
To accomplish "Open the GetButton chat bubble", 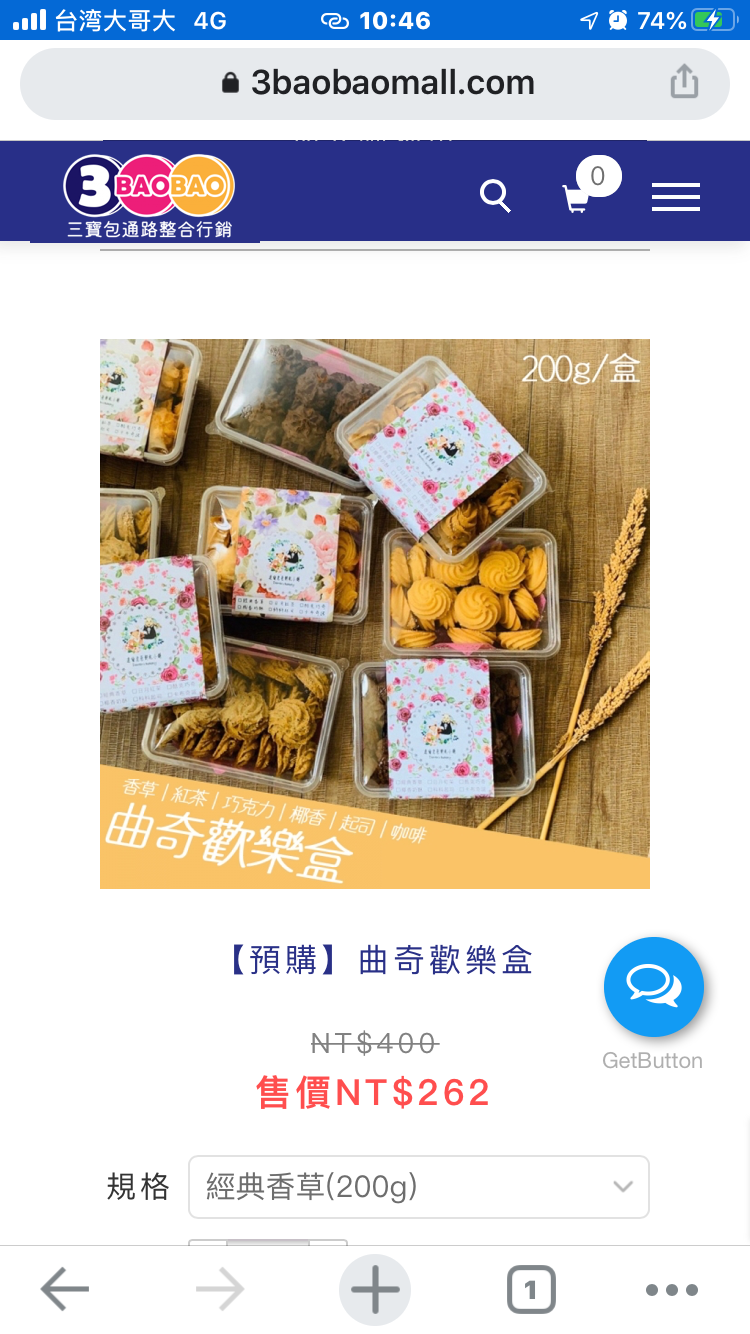I will pyautogui.click(x=653, y=987).
